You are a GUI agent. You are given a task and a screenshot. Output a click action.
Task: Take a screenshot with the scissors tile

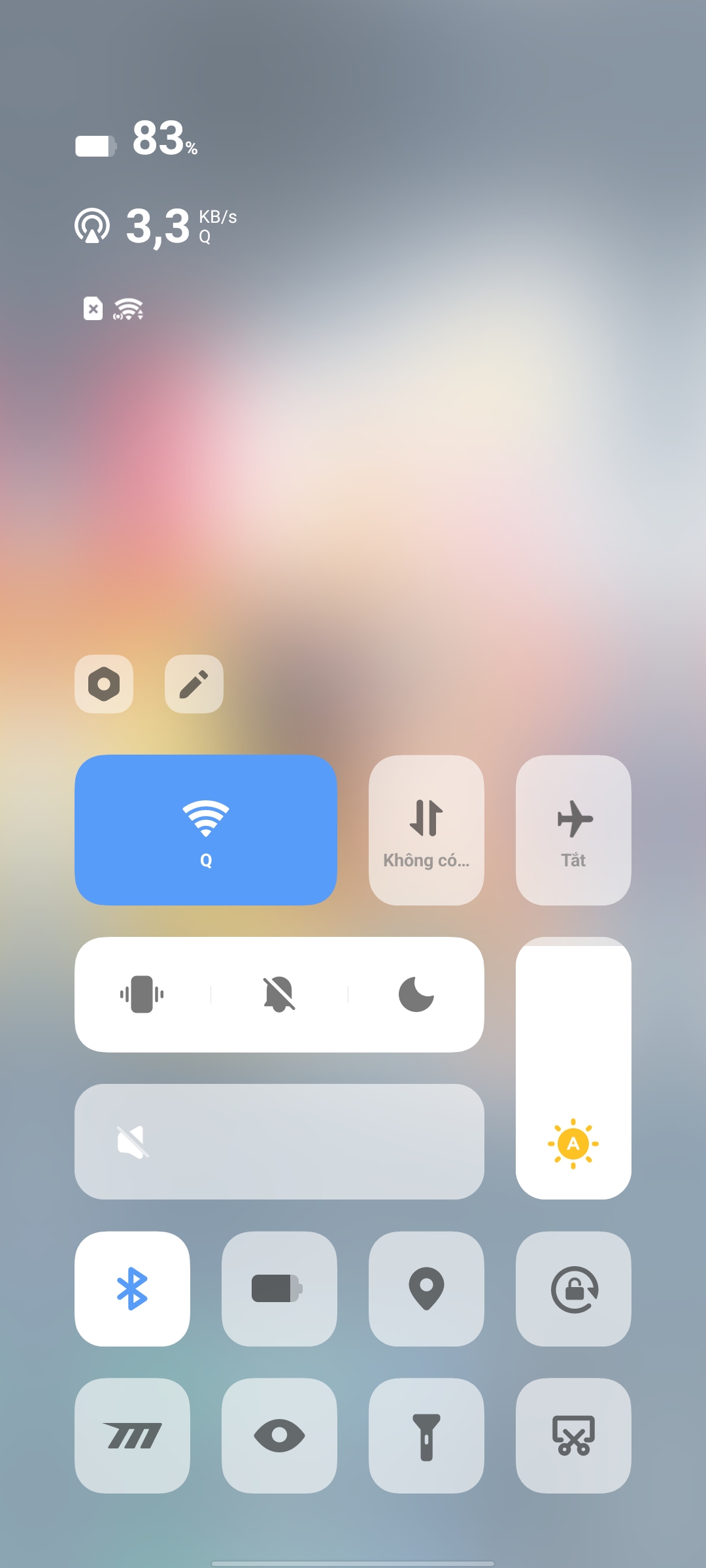click(x=573, y=1435)
